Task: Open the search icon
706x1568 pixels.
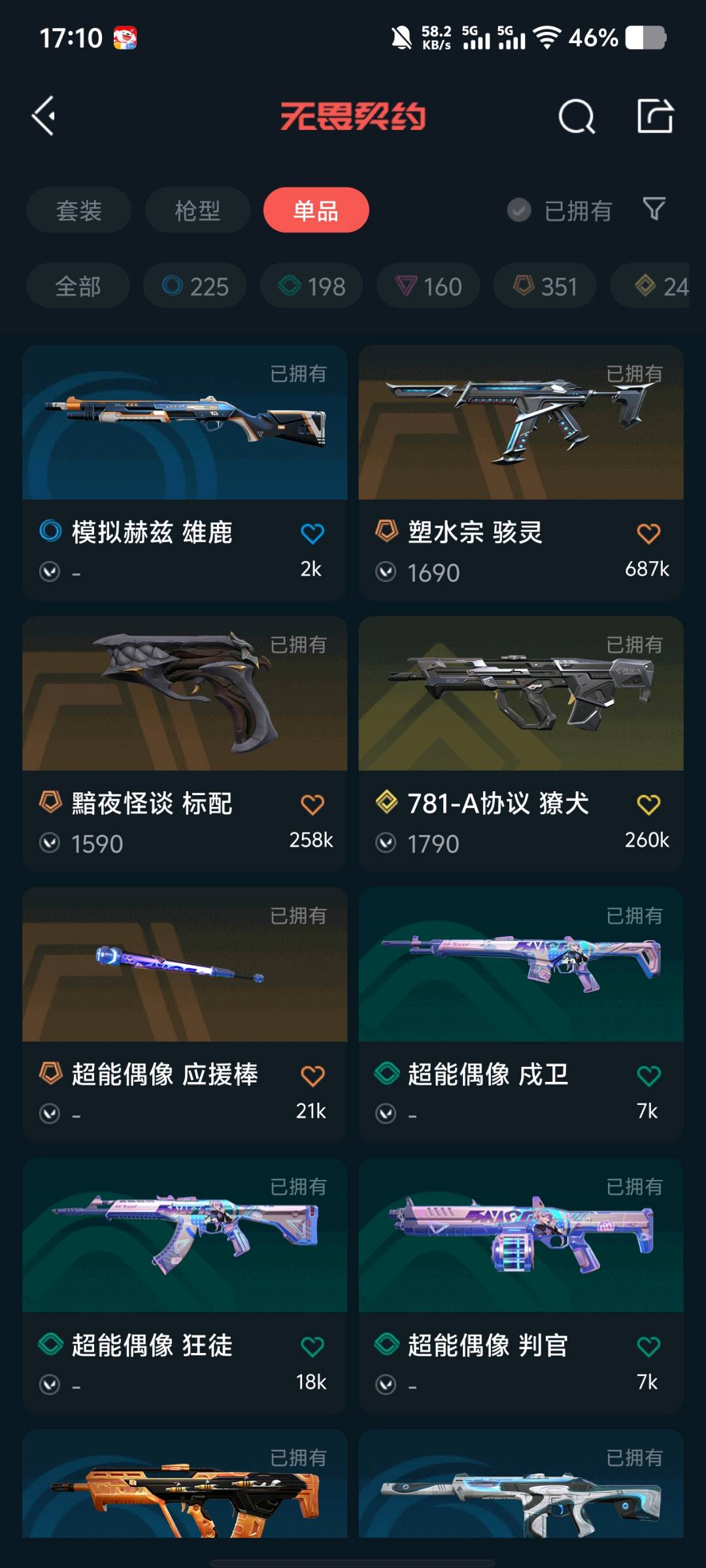Action: click(577, 116)
